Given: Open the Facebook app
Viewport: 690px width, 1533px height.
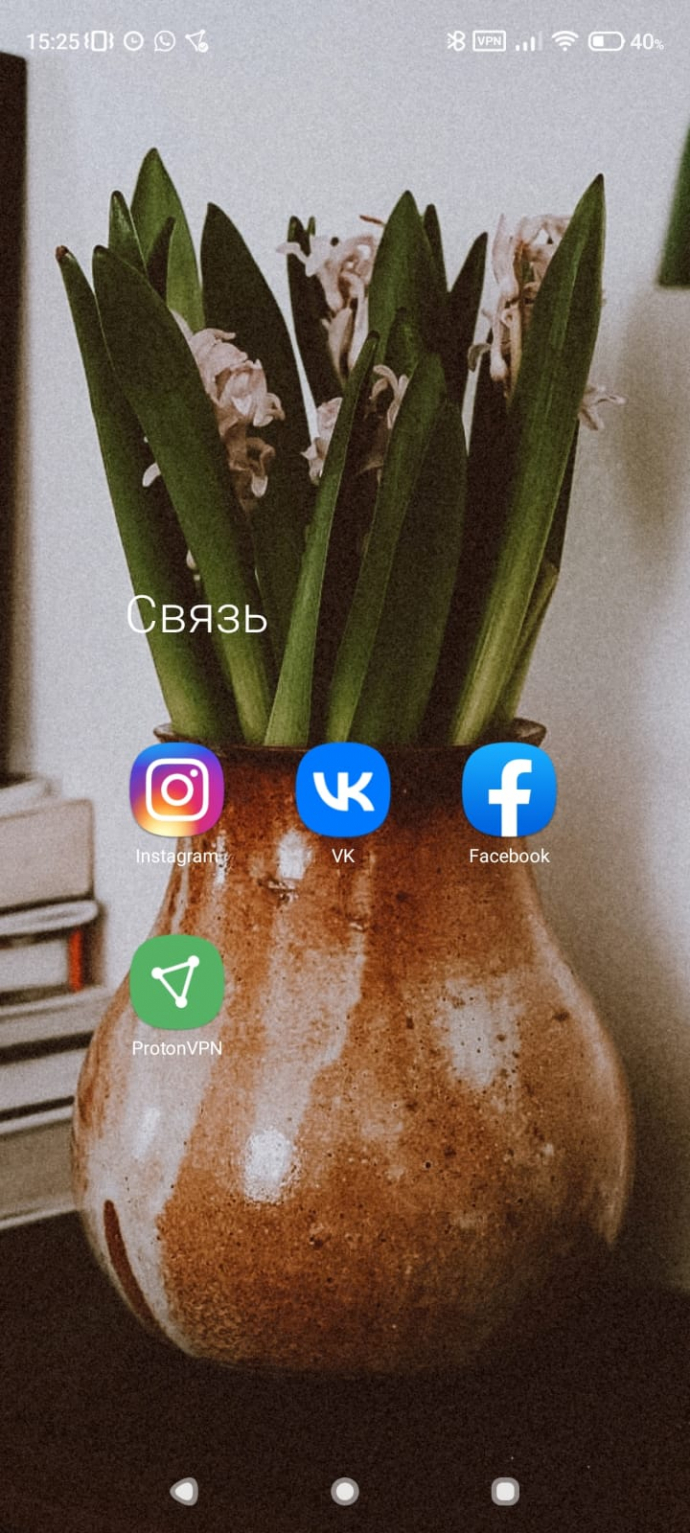Looking at the screenshot, I should (509, 790).
